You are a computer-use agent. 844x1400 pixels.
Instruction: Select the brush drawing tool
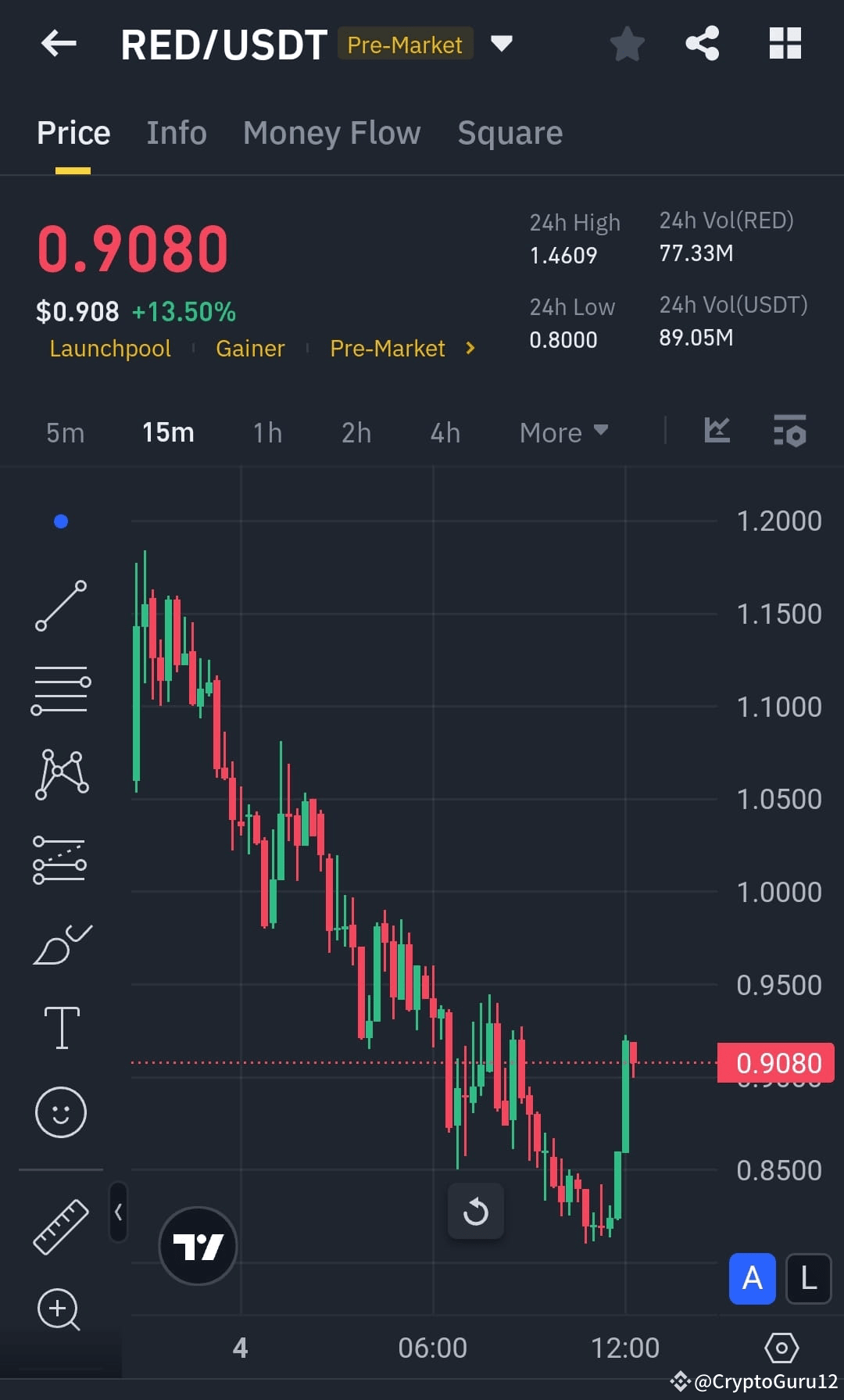pos(61,942)
